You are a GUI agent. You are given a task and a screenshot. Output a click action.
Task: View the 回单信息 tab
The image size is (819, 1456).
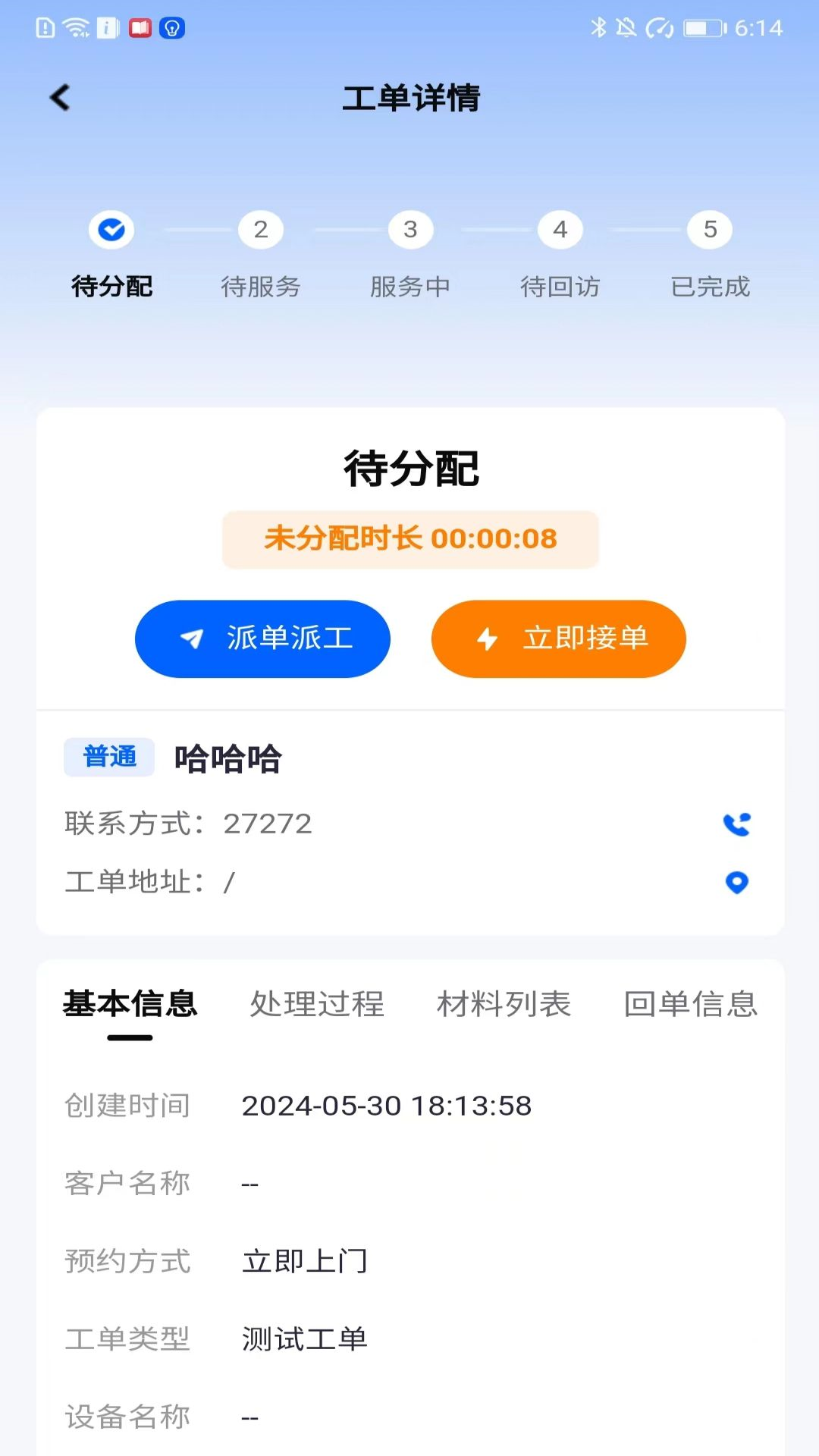690,1004
